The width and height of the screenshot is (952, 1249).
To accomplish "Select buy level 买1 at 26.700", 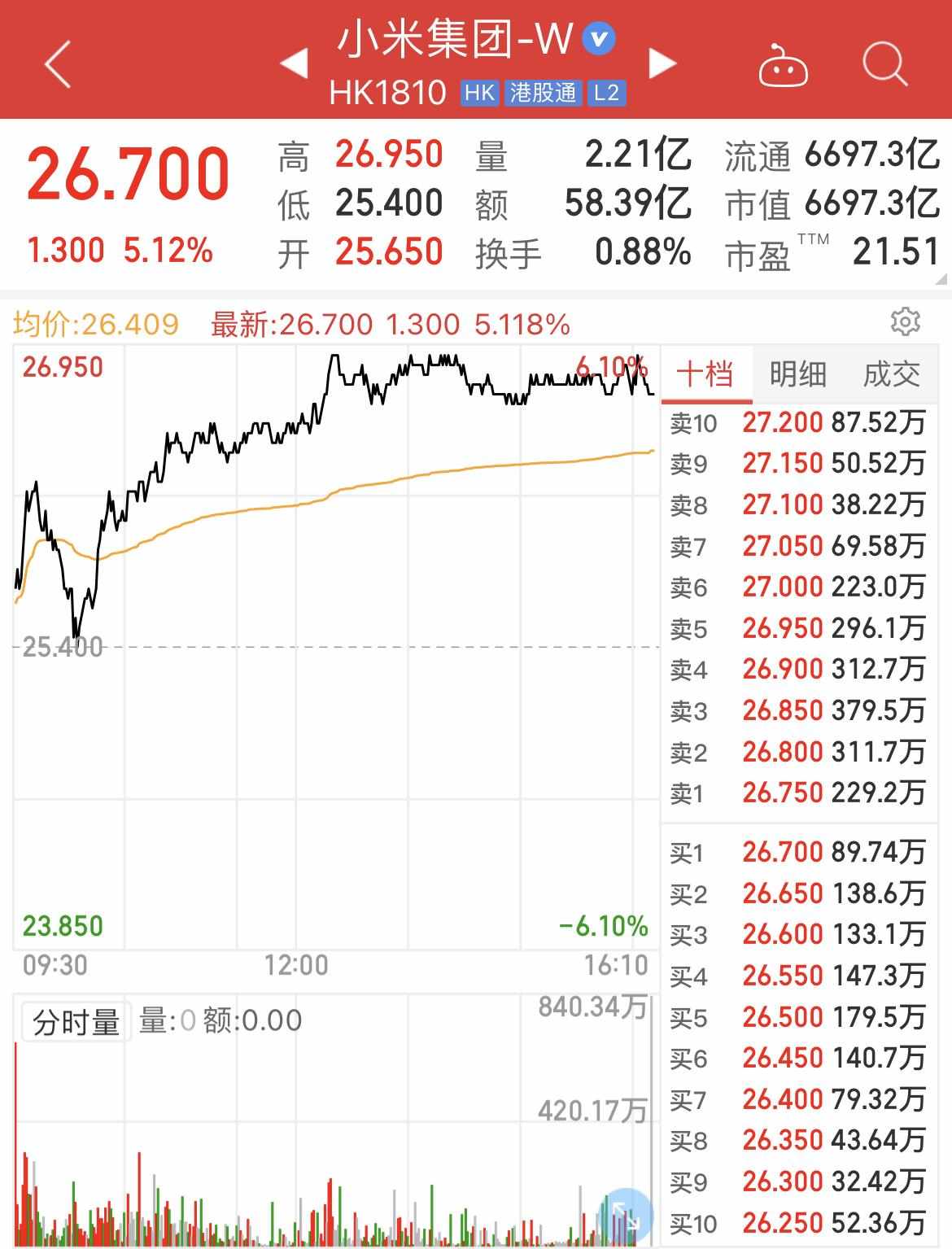I will point(798,852).
